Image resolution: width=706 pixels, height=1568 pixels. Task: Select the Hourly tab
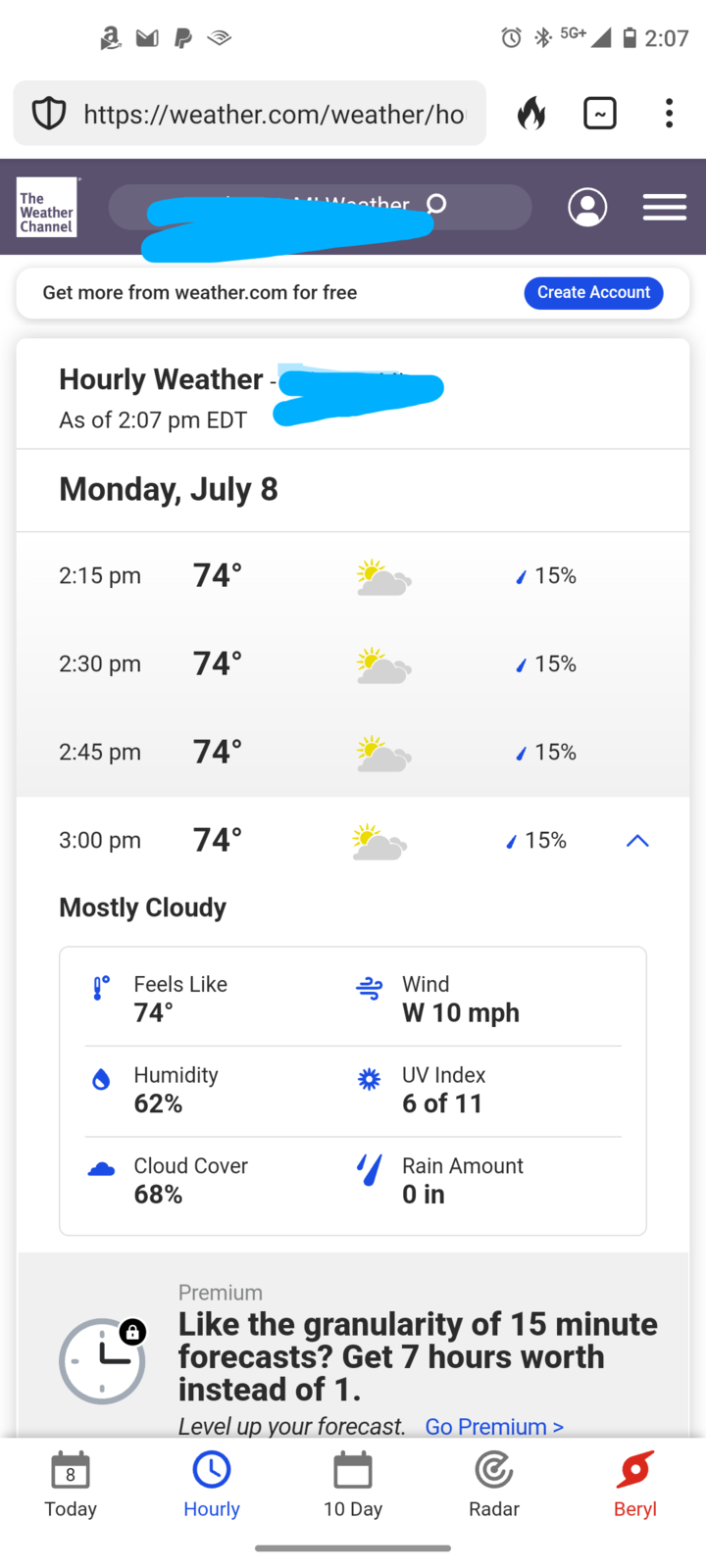coord(212,1485)
